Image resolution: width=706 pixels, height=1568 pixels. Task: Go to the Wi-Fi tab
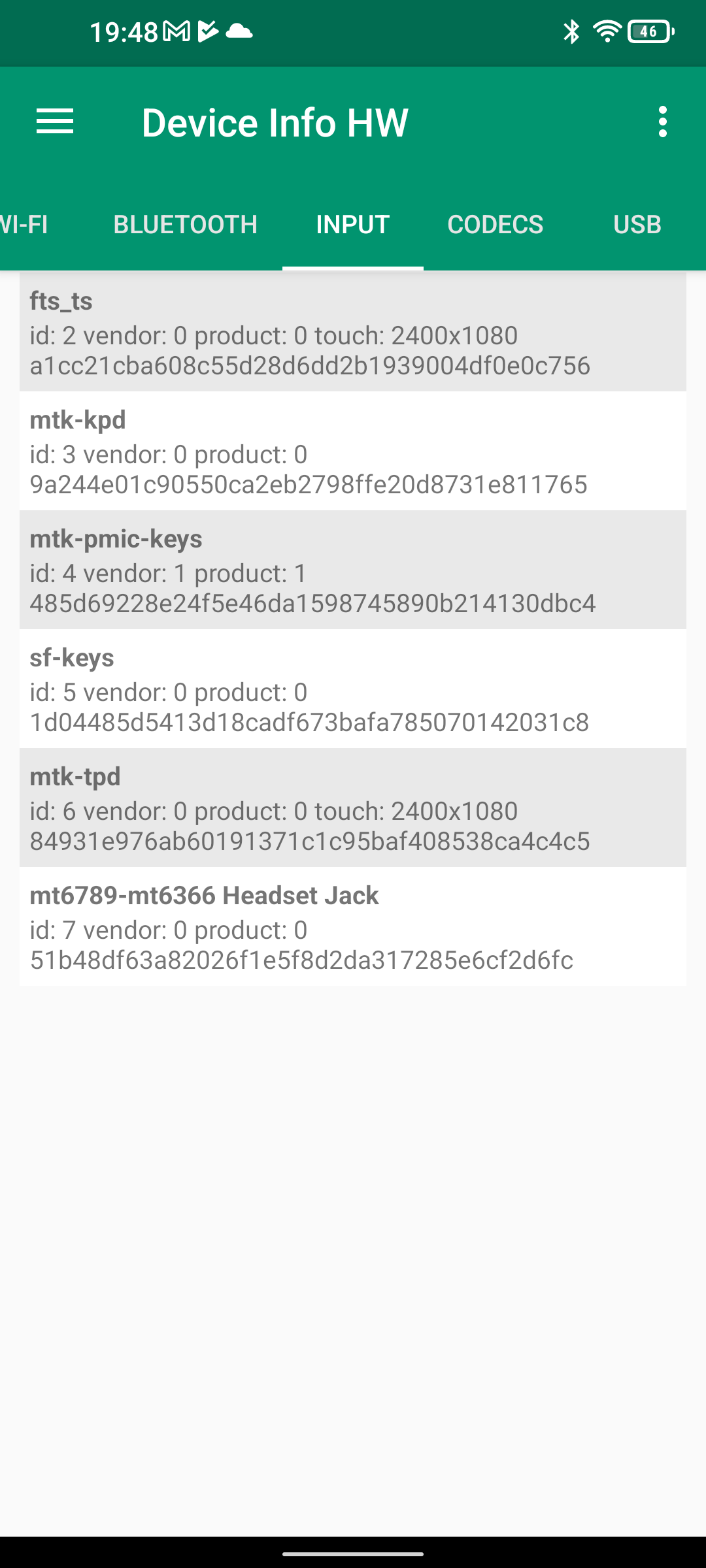25,225
